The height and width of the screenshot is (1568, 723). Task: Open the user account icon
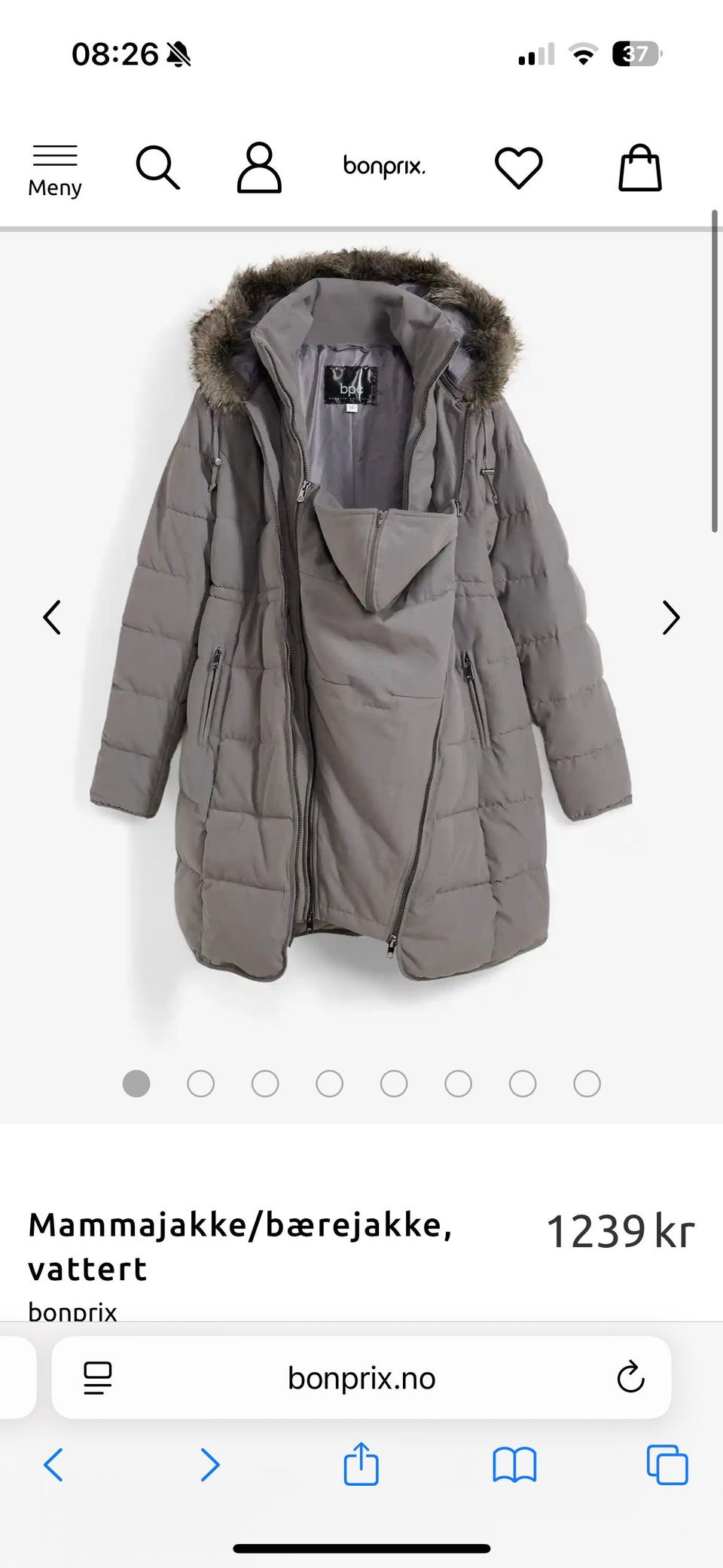click(x=259, y=167)
